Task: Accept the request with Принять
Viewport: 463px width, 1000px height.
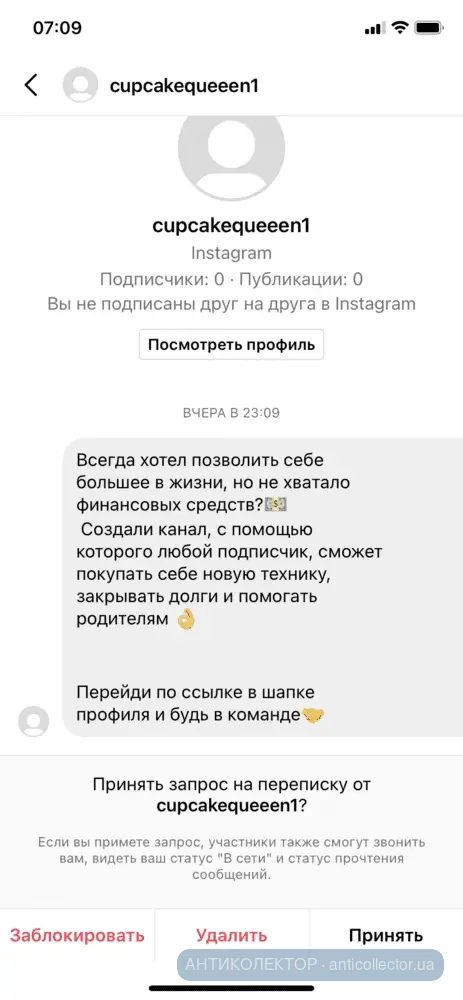Action: [x=386, y=936]
